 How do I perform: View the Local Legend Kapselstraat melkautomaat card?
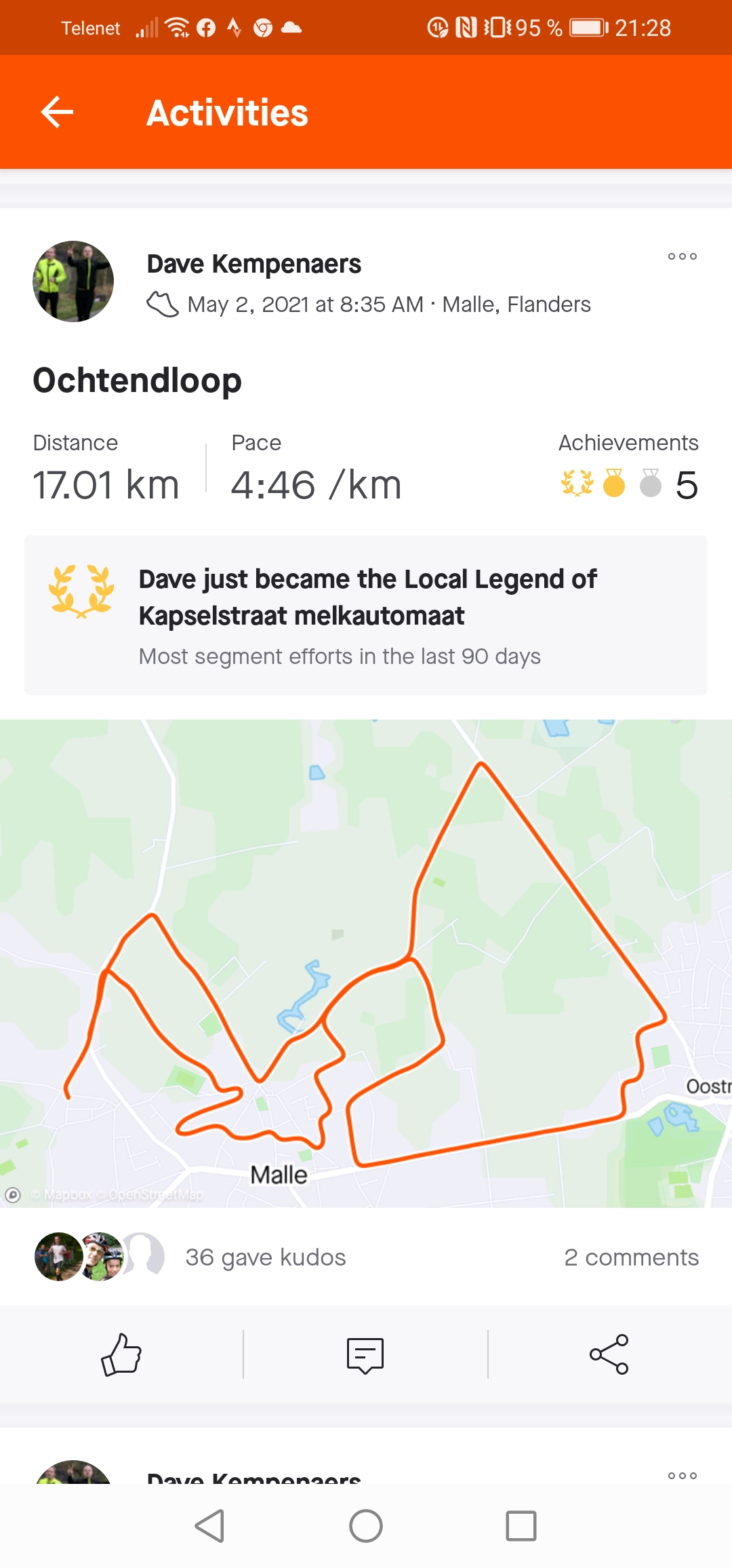[366, 615]
